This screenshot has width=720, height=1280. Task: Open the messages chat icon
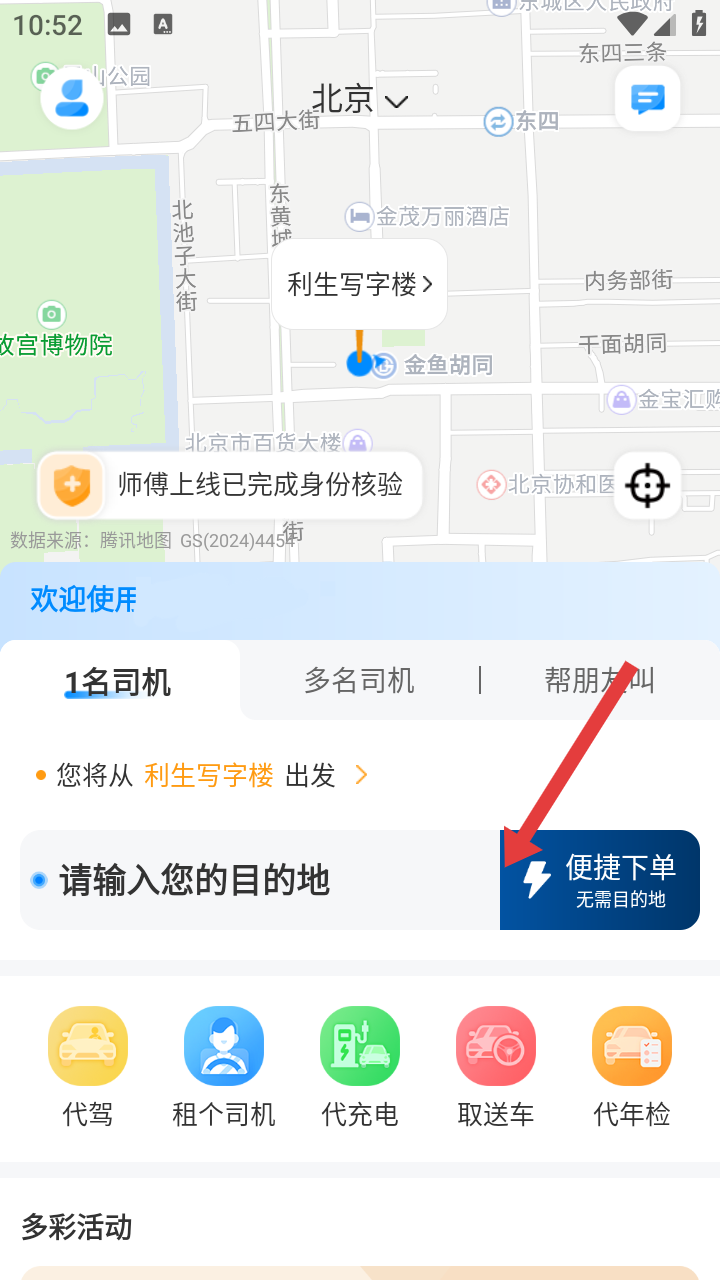[647, 99]
